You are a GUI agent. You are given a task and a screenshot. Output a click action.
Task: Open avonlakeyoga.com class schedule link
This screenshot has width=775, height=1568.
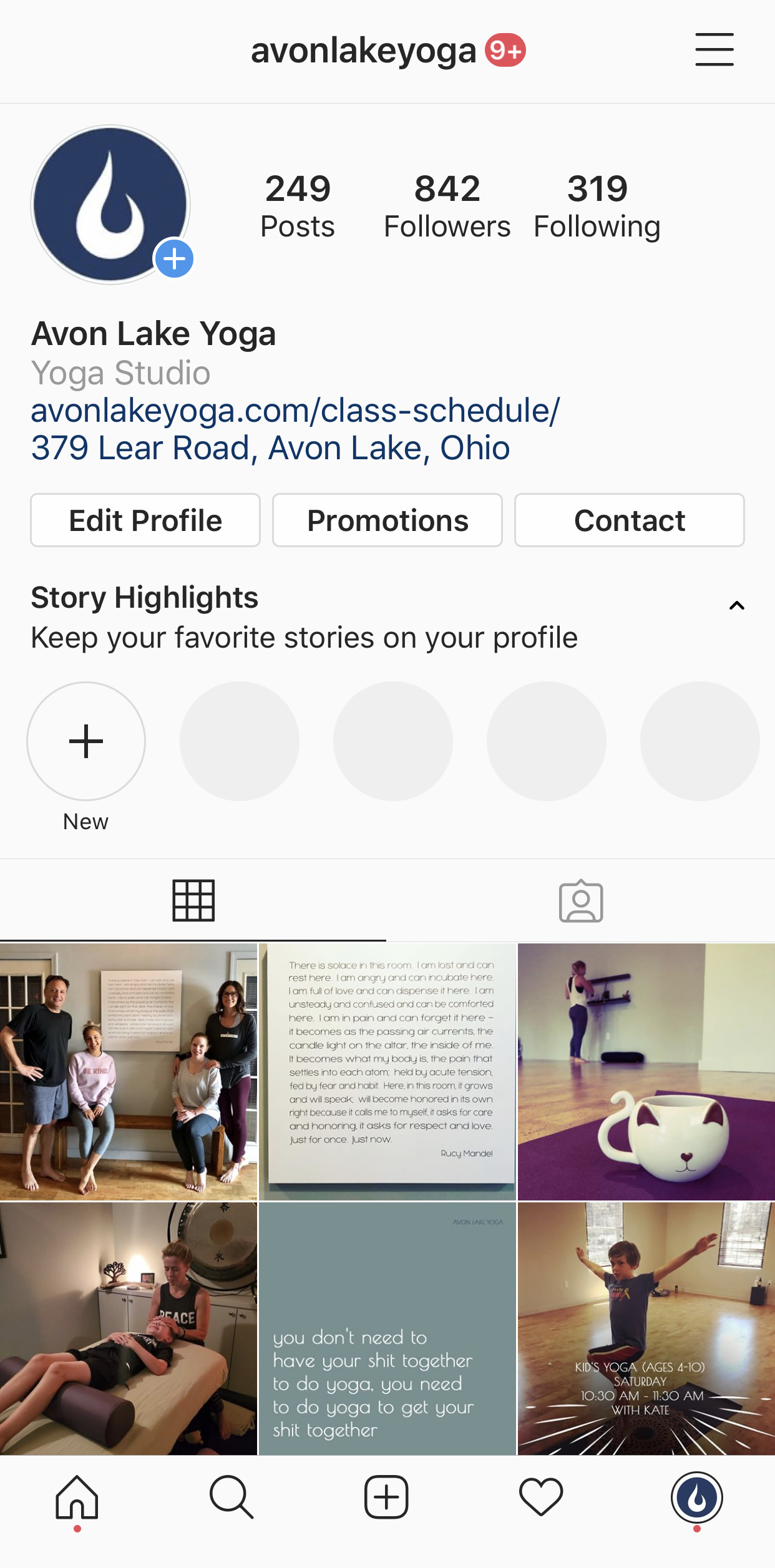[295, 411]
